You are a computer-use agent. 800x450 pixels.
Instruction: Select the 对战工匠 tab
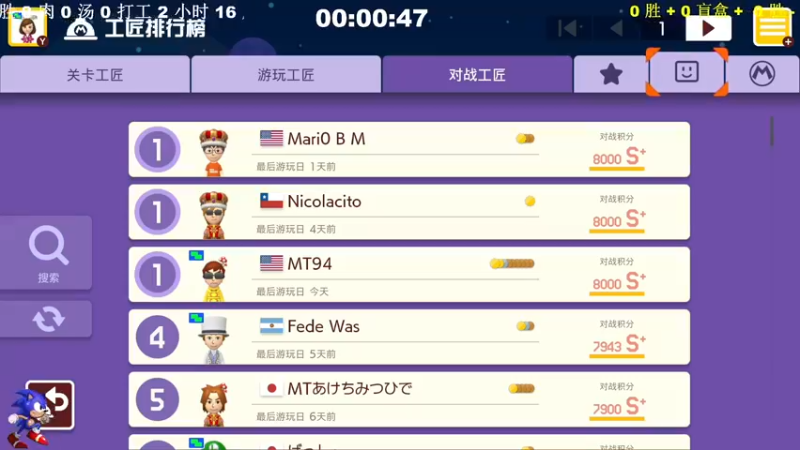[x=477, y=75]
